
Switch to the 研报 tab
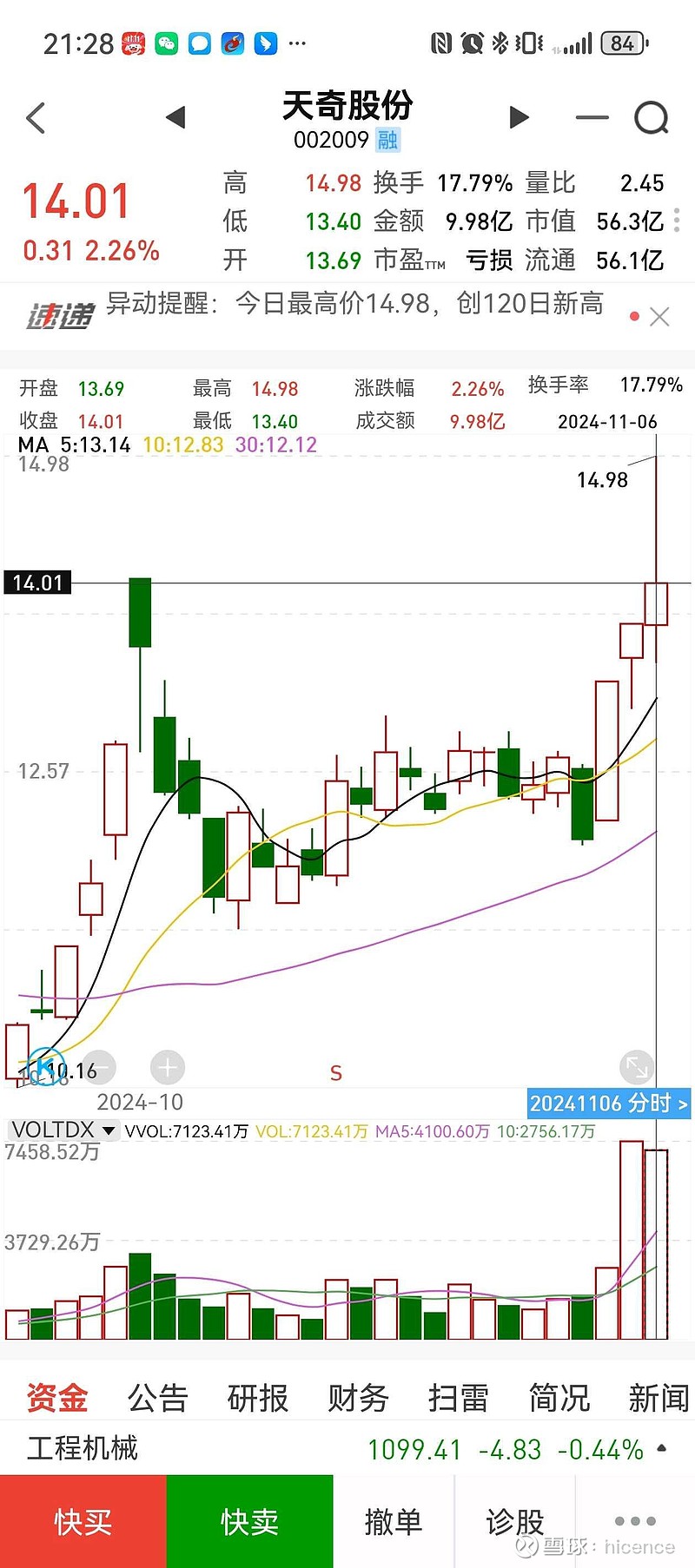258,1398
